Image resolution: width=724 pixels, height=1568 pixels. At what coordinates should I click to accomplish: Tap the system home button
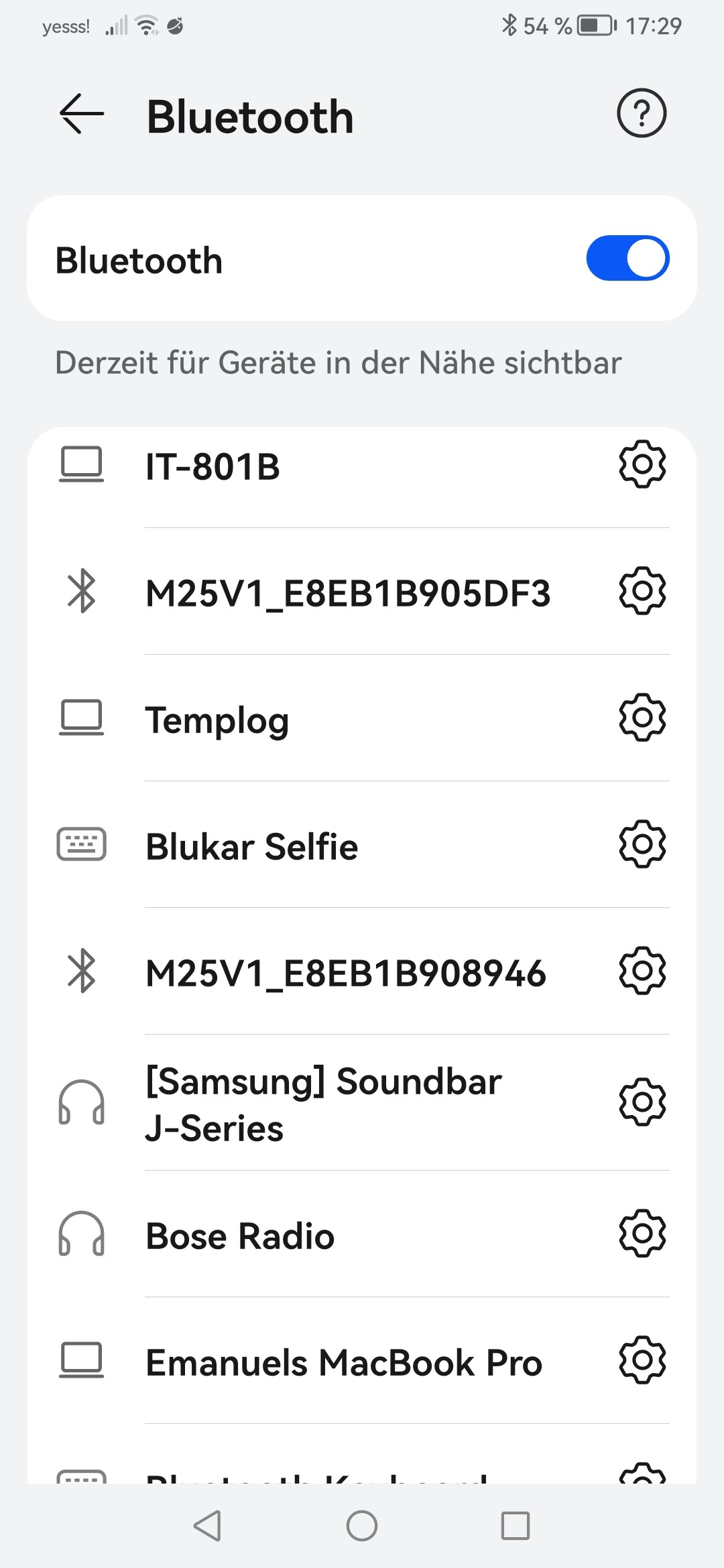[362, 1526]
